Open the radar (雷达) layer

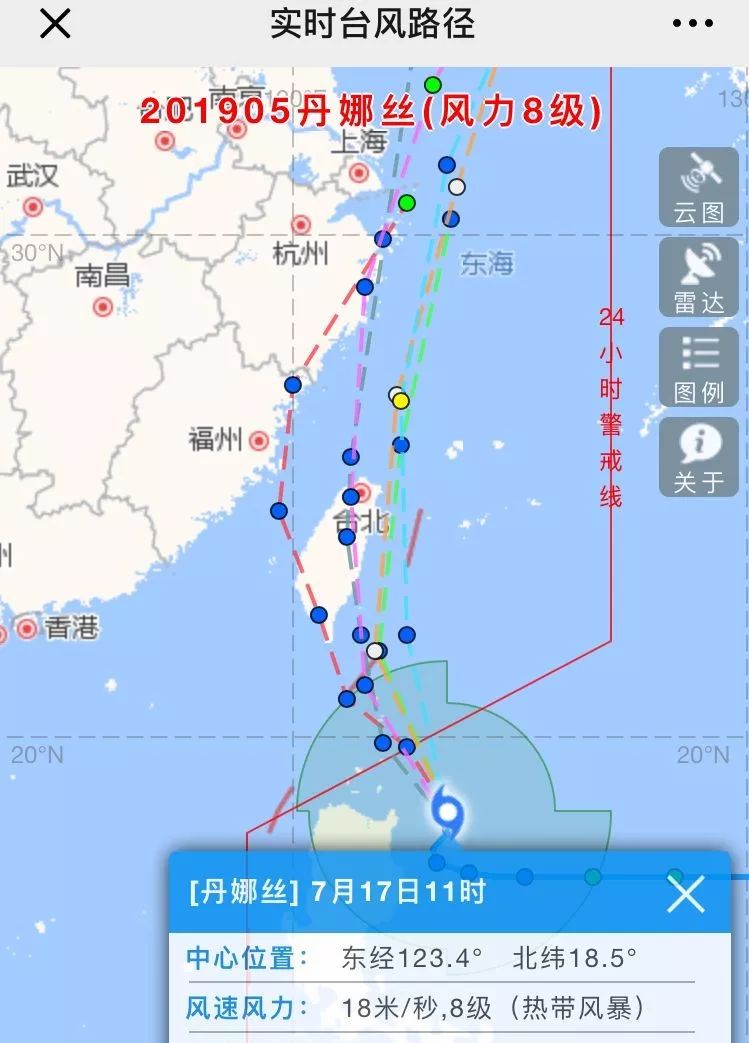pyautogui.click(x=699, y=277)
